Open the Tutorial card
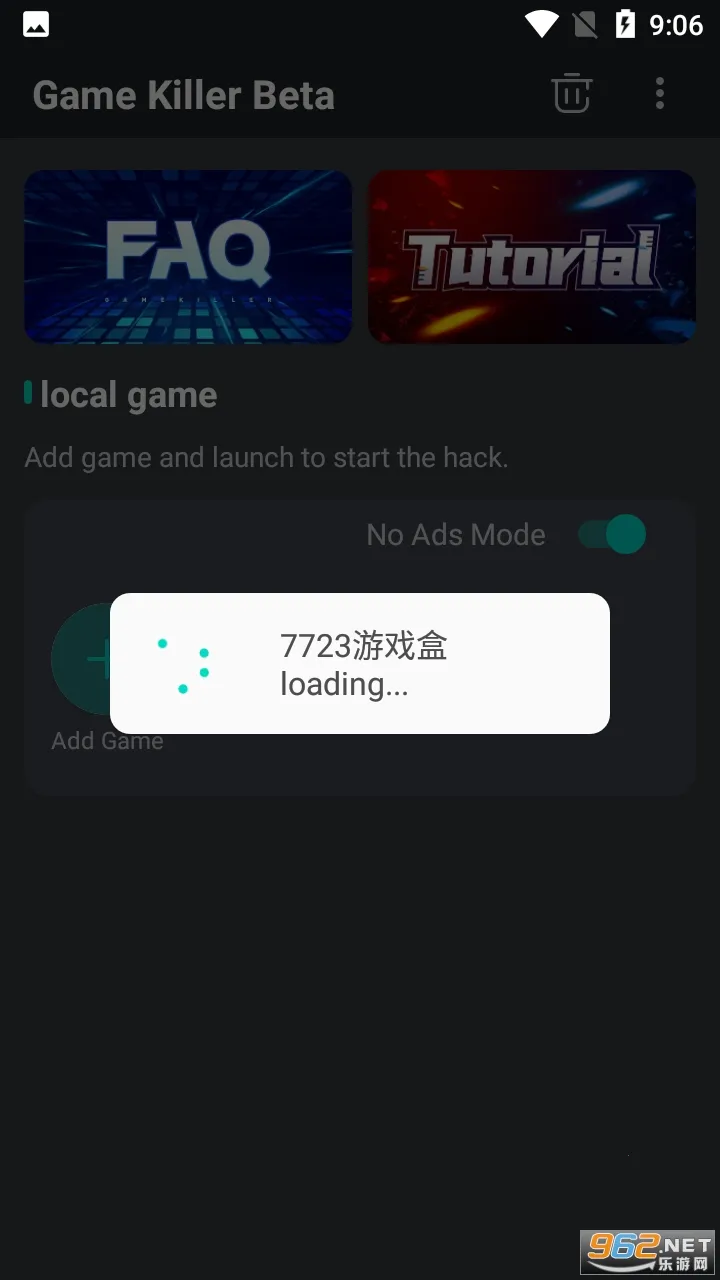Image resolution: width=720 pixels, height=1280 pixels. (x=531, y=256)
